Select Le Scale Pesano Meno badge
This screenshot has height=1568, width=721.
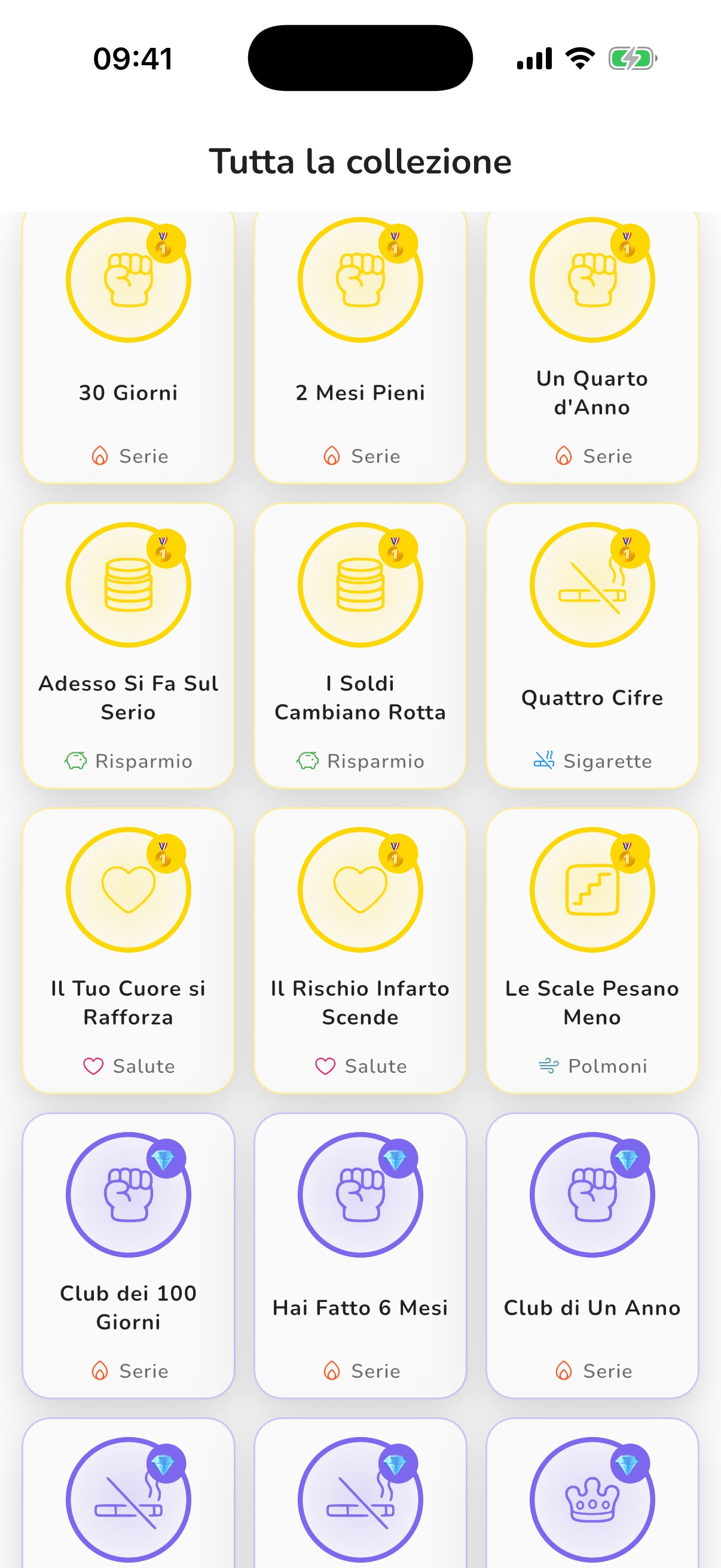click(592, 951)
